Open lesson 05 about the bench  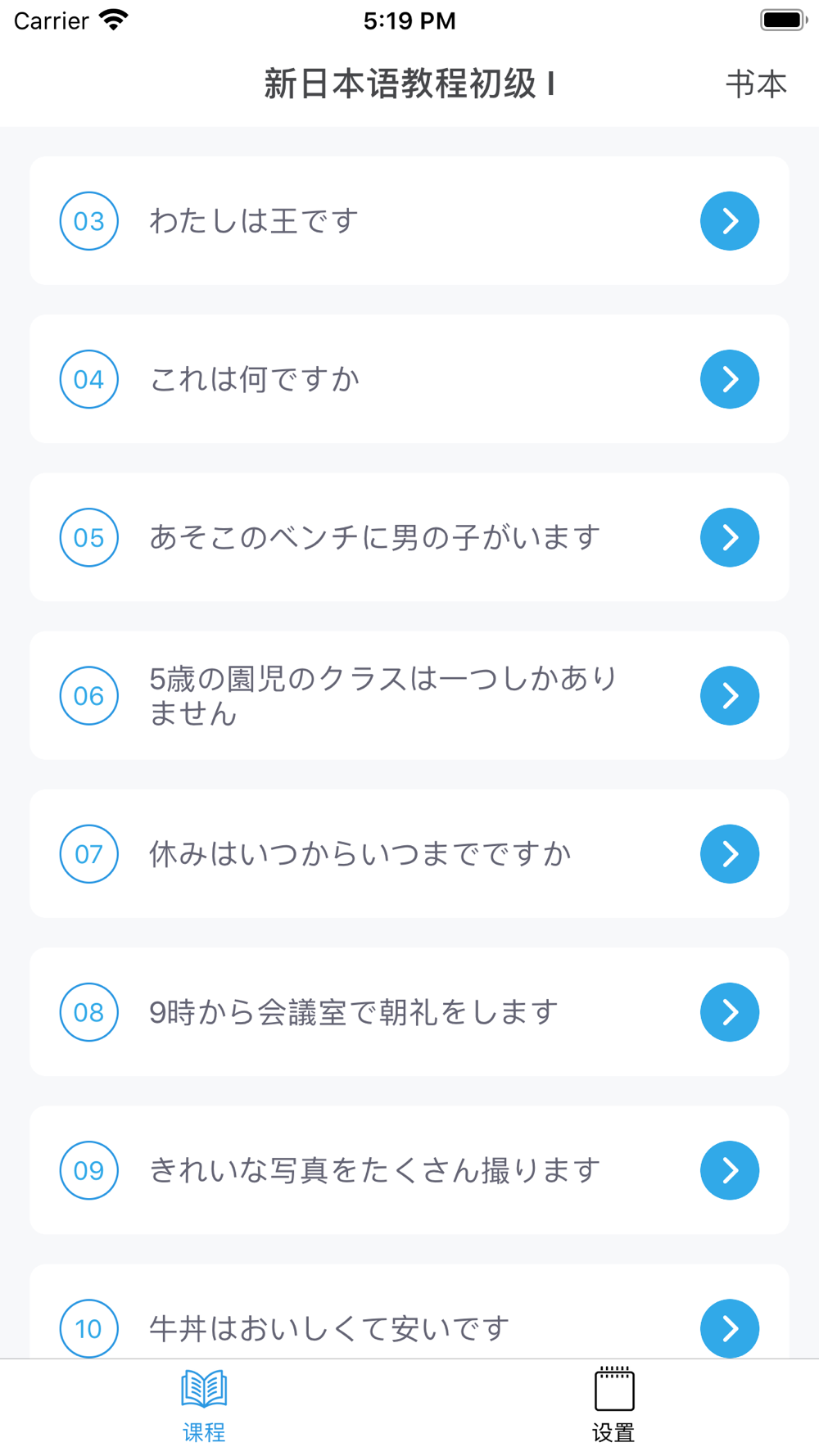(409, 537)
